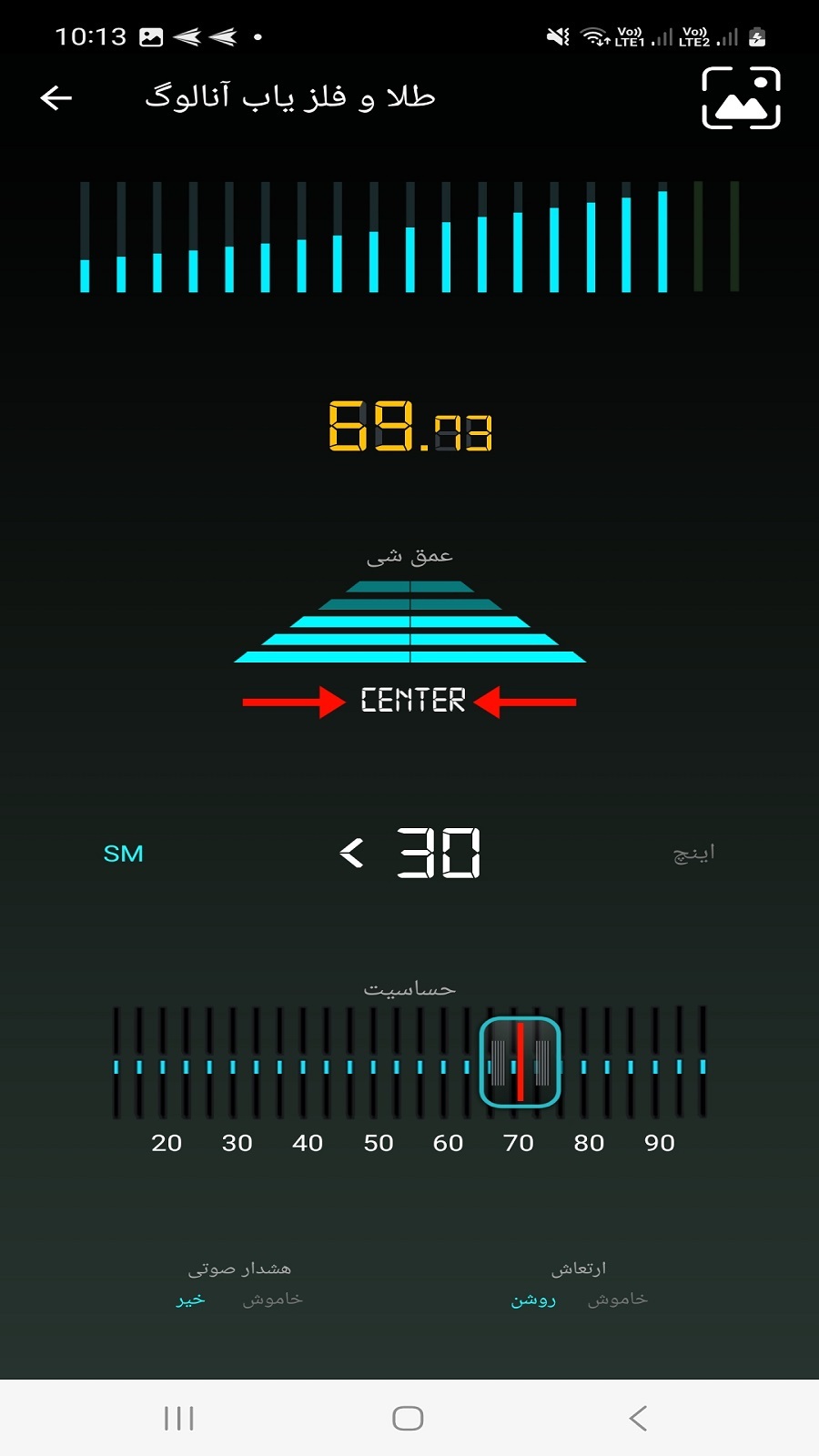Go to the home screen
The height and width of the screenshot is (1456, 819).
click(x=408, y=1418)
